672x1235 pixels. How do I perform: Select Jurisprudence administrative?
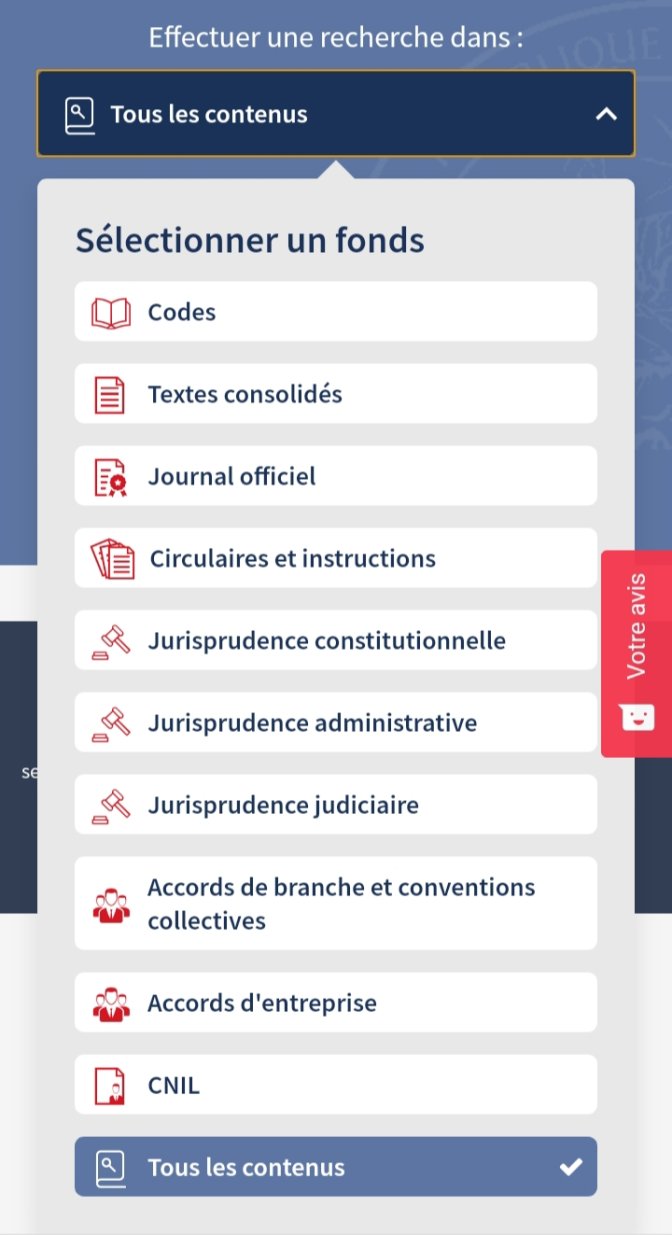pos(335,722)
